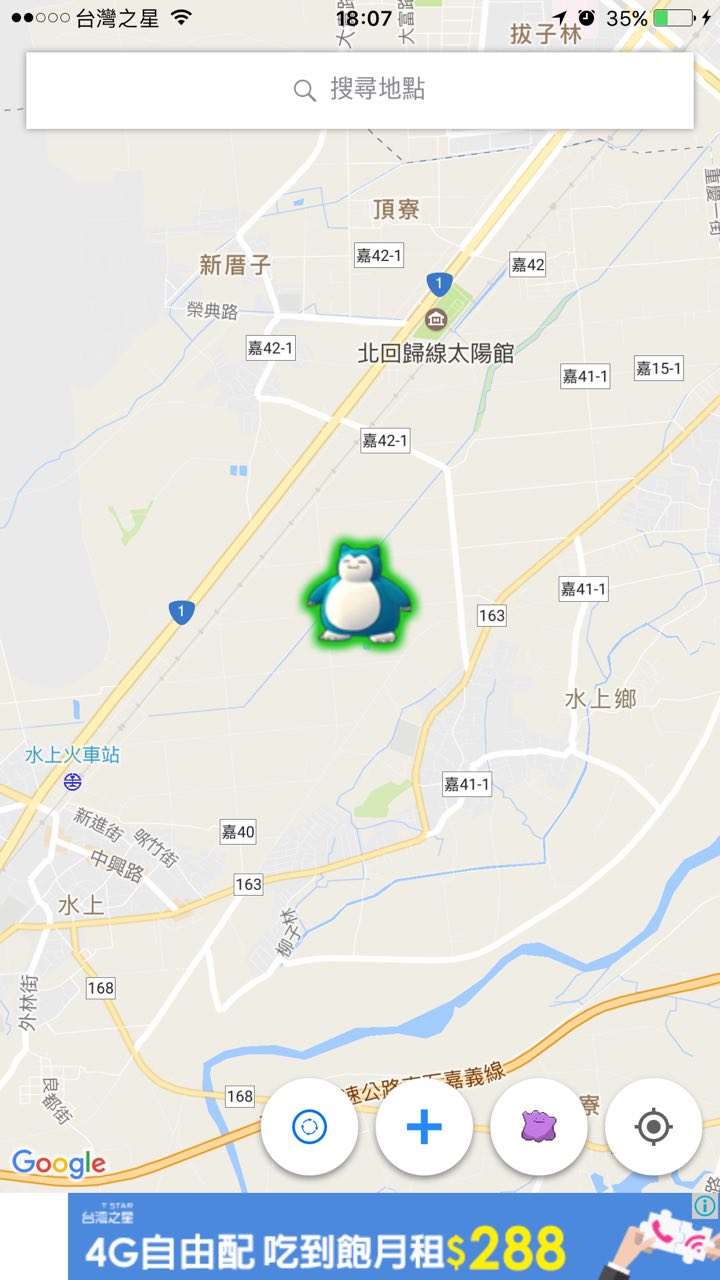The image size is (720, 1280).
Task: Tap the Snorlax marker on the map
Action: (359, 593)
